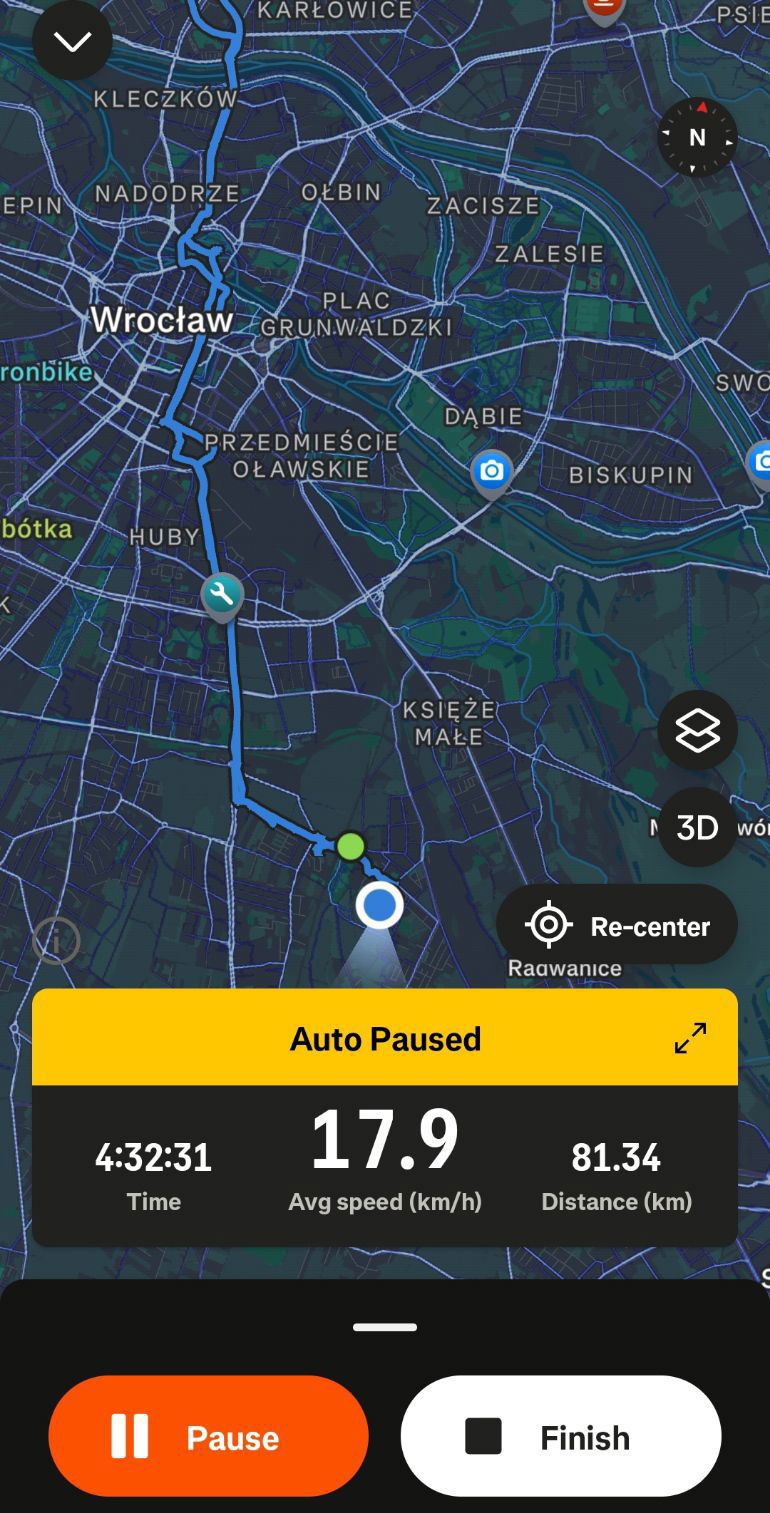Switch the map to 3D view
The height and width of the screenshot is (1513, 770).
pyautogui.click(x=697, y=827)
